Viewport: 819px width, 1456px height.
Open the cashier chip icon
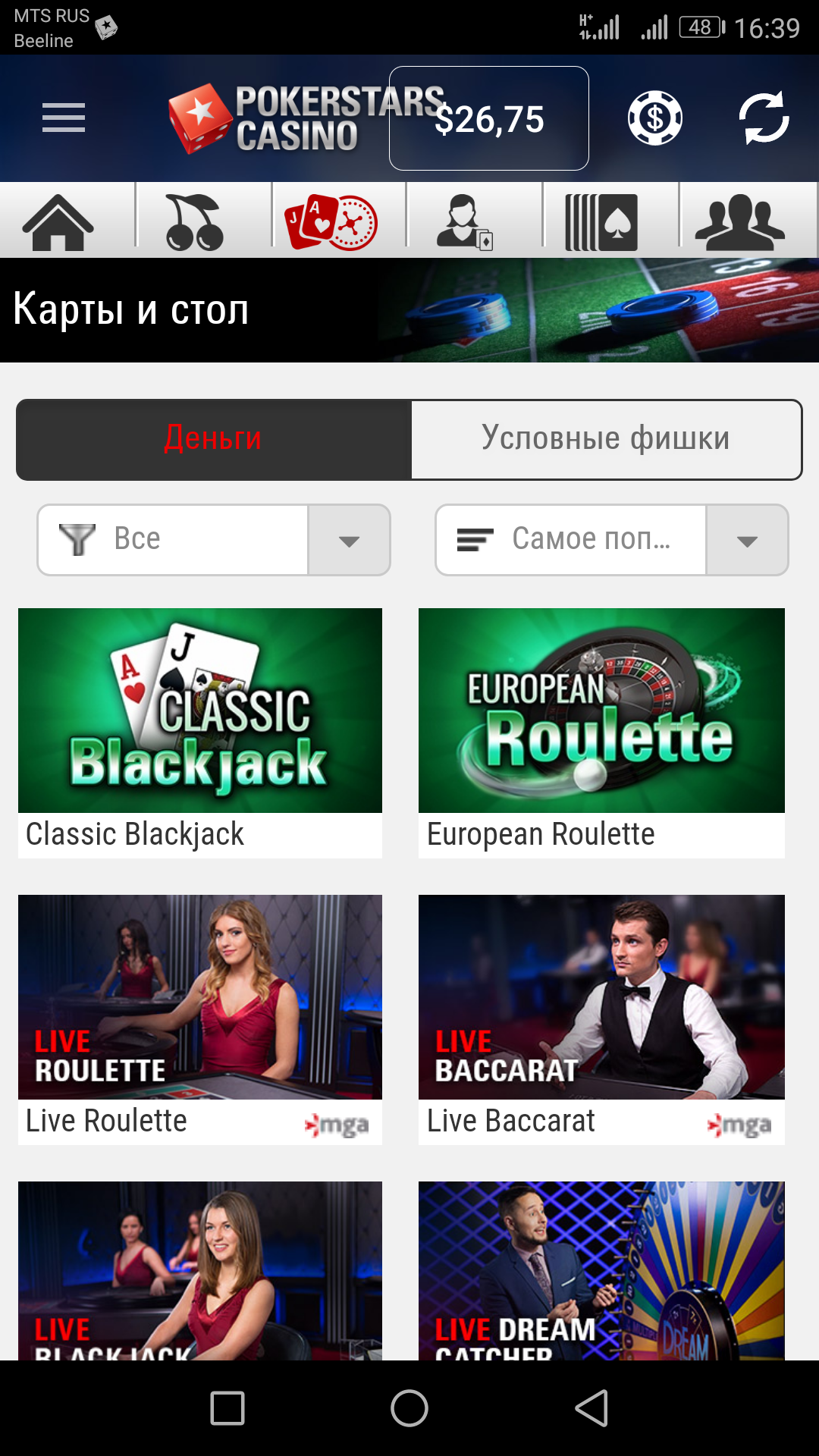[x=654, y=118]
